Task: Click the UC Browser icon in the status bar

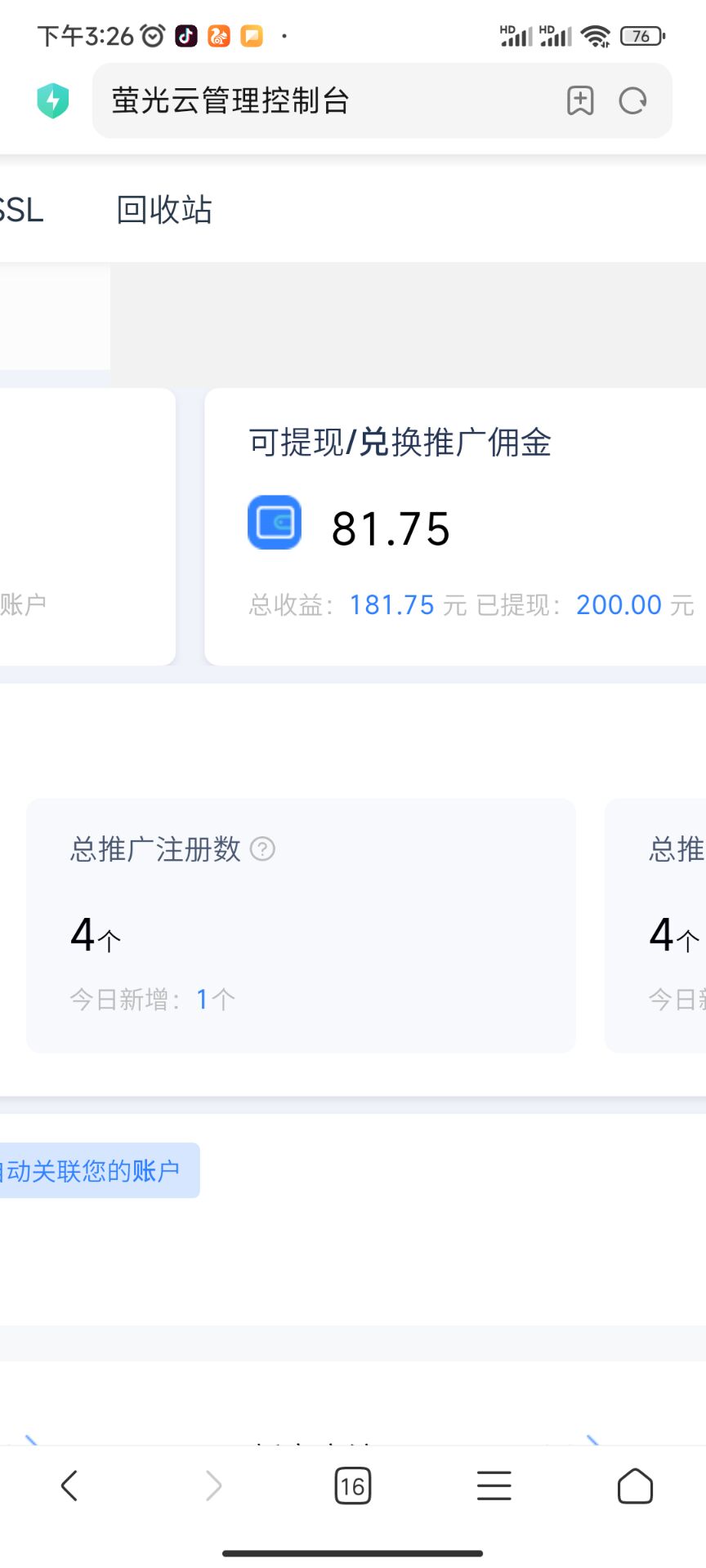Action: 218,36
